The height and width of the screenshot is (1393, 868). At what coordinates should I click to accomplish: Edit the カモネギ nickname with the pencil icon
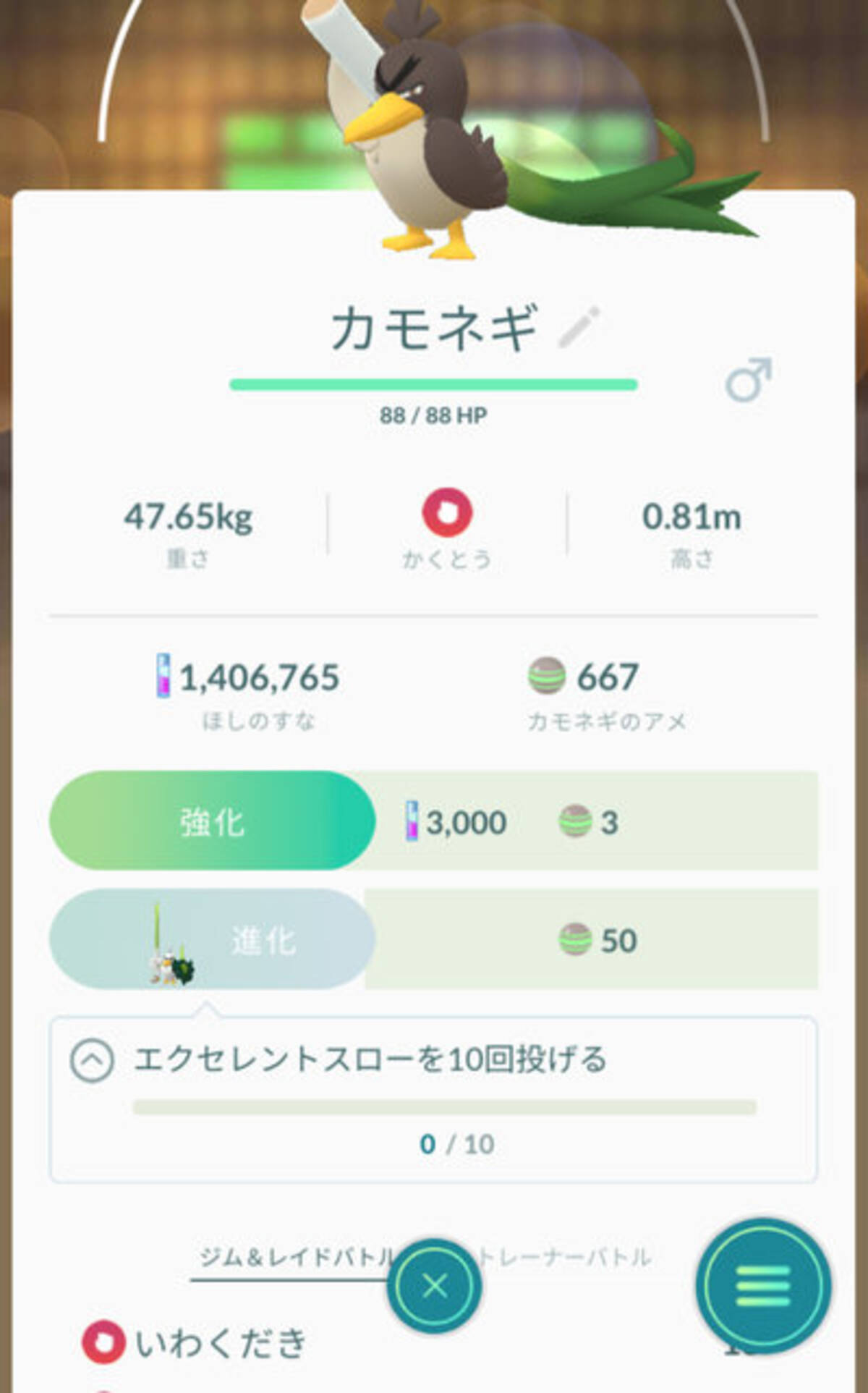579,328
